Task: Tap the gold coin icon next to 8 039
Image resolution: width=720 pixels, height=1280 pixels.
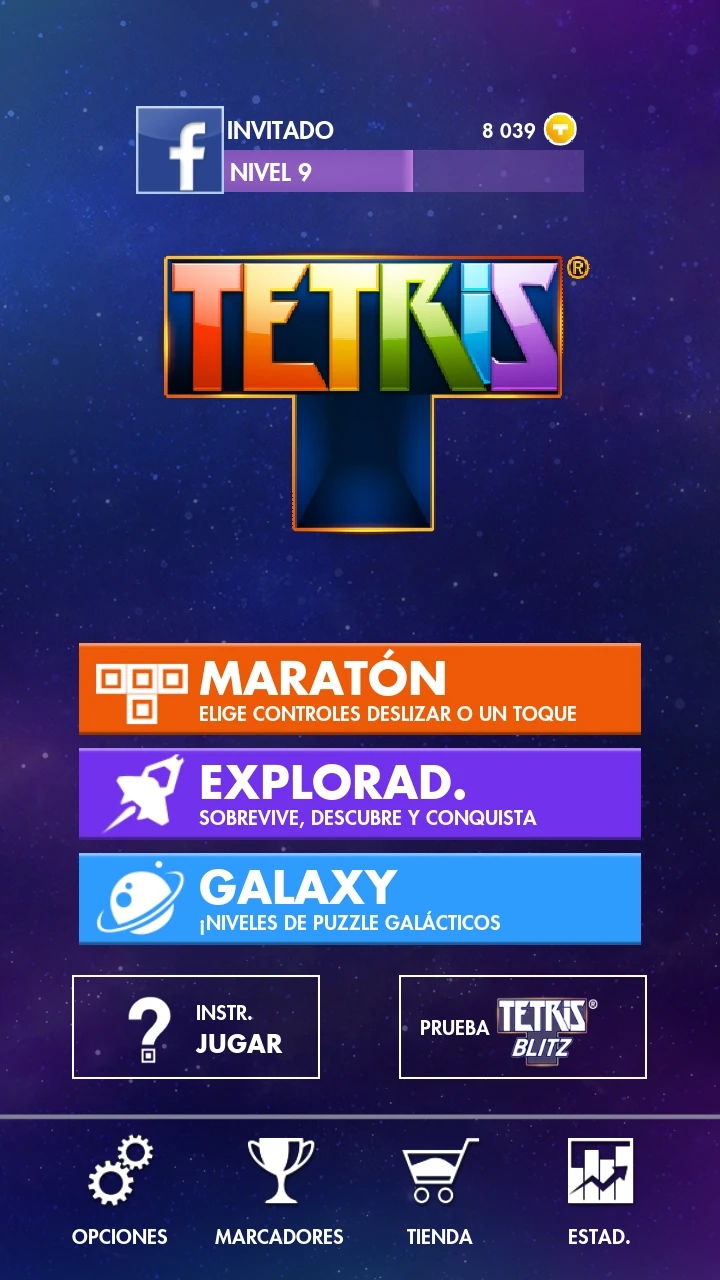Action: [x=560, y=130]
